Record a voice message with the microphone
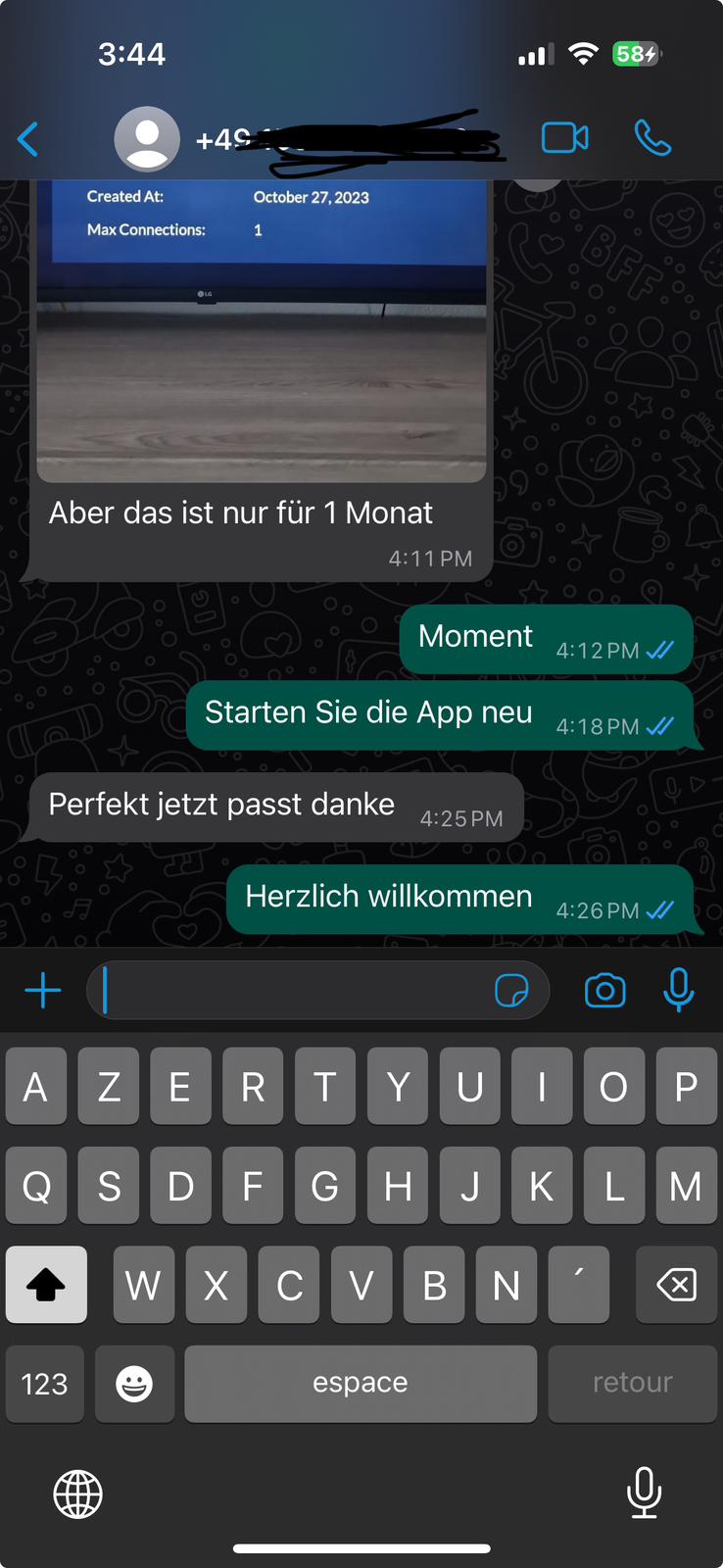Viewport: 723px width, 1568px height. [678, 989]
